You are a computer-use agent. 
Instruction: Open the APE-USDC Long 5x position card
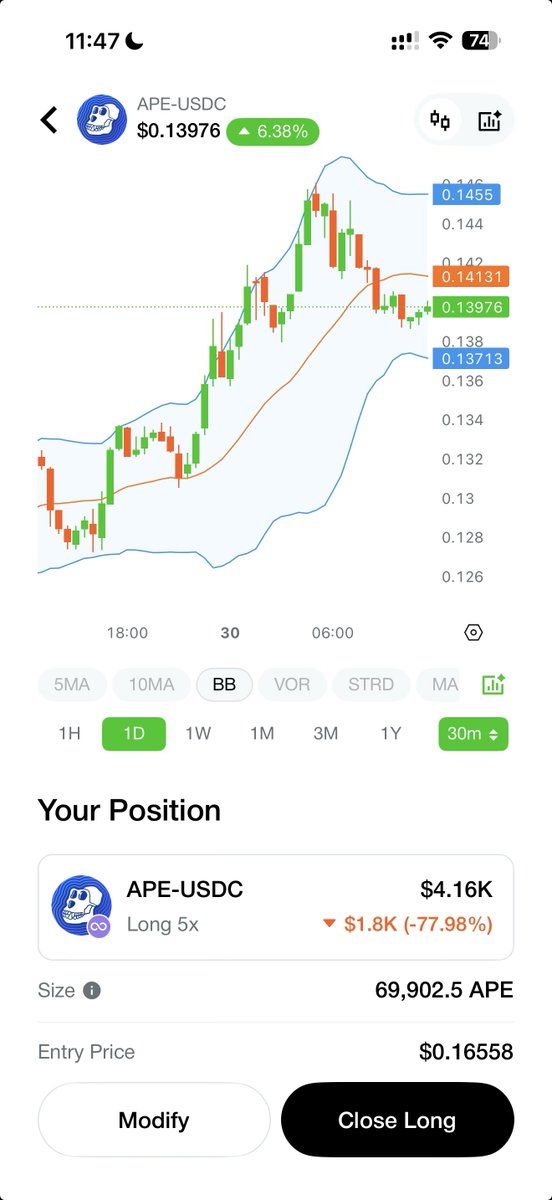[x=276, y=907]
